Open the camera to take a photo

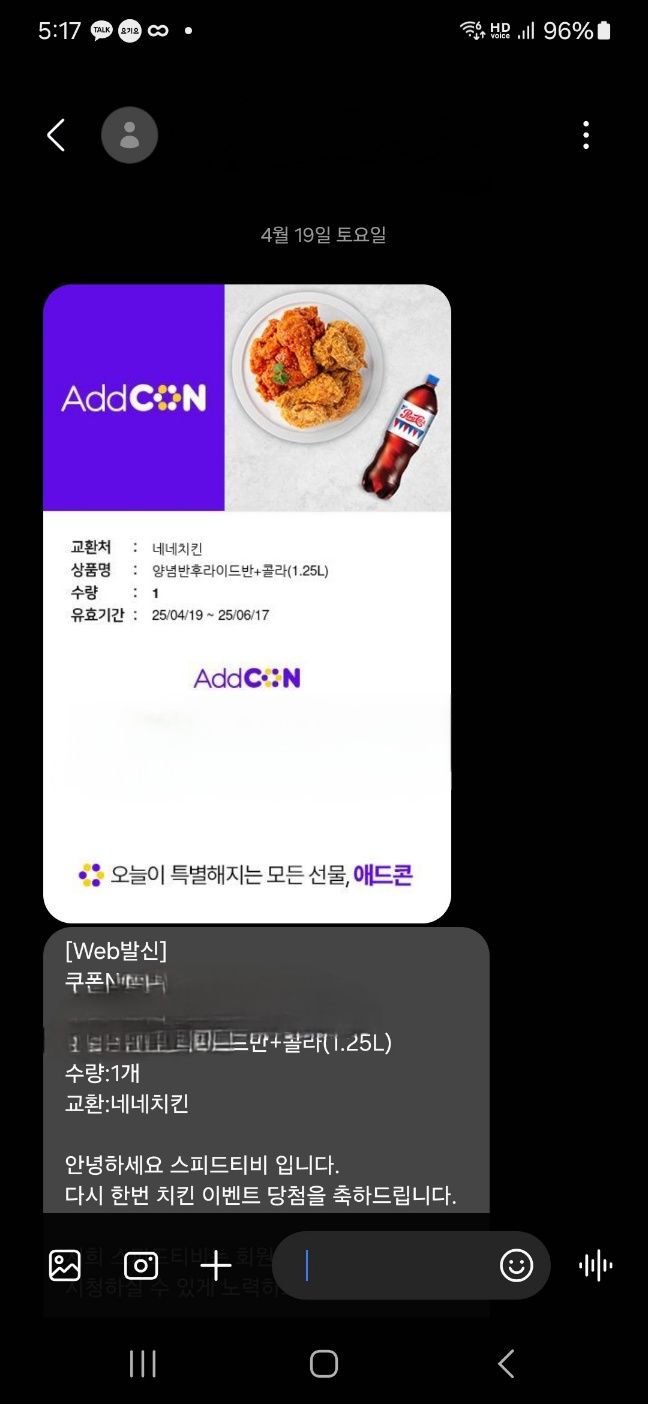(141, 1266)
